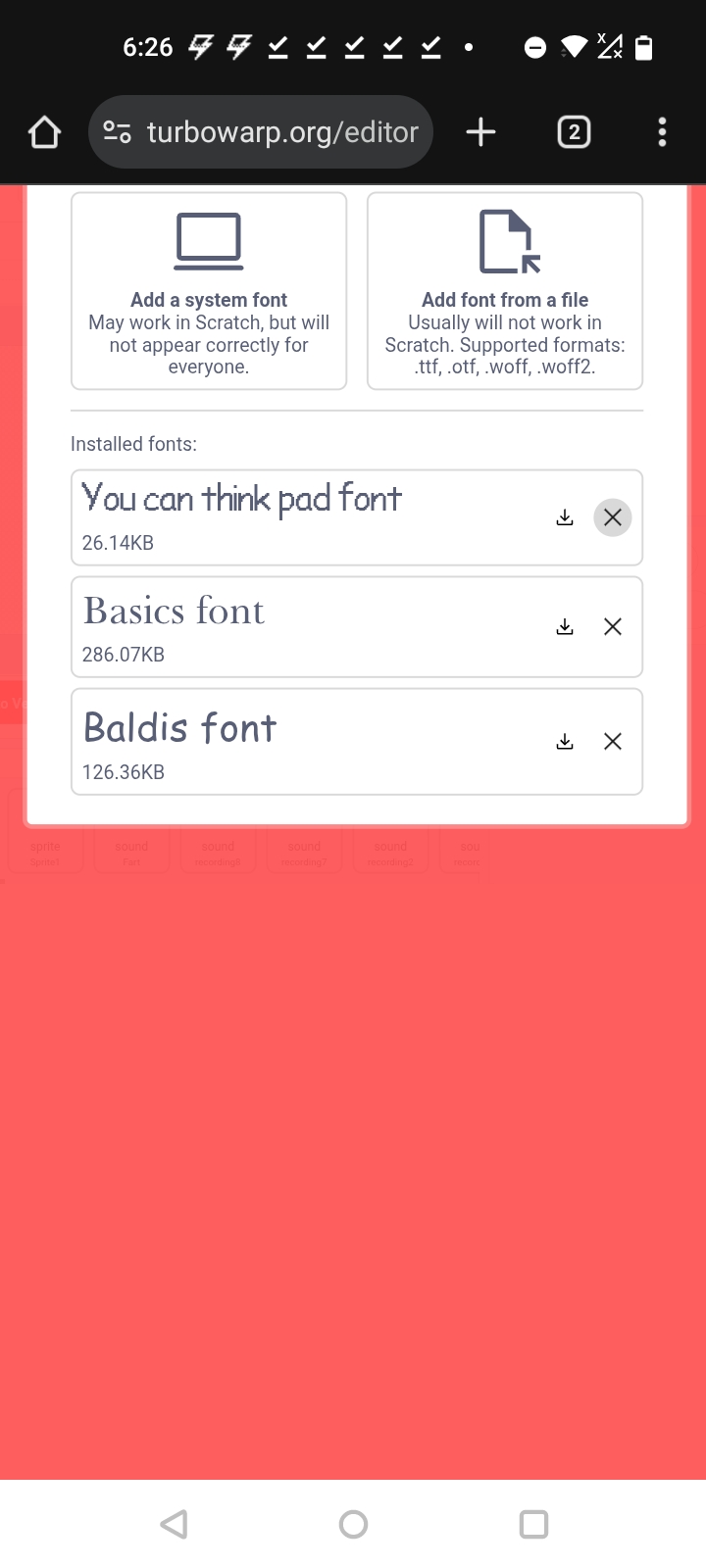Viewport: 706px width, 1568px height.
Task: Tap the system back button
Action: click(174, 1524)
